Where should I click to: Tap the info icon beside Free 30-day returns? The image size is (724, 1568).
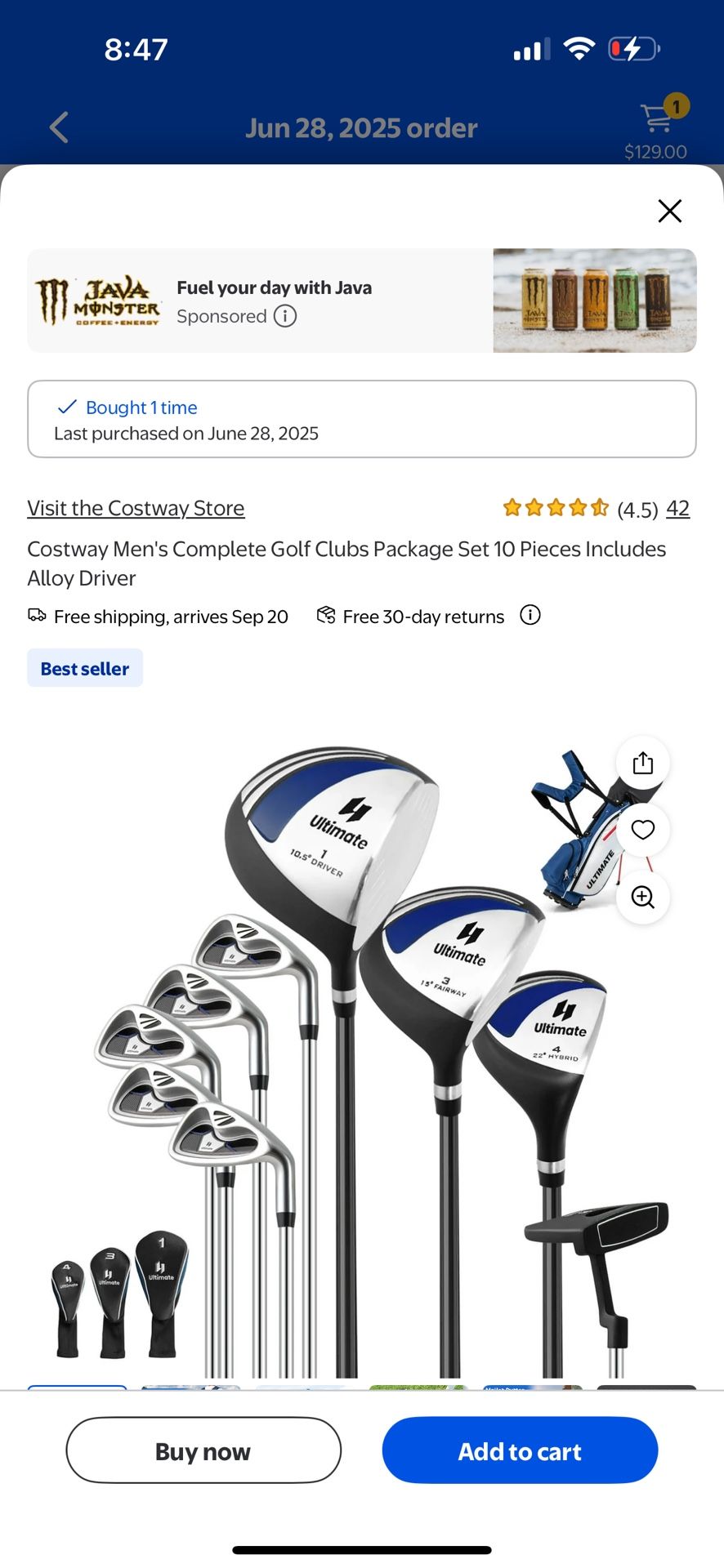coord(530,615)
